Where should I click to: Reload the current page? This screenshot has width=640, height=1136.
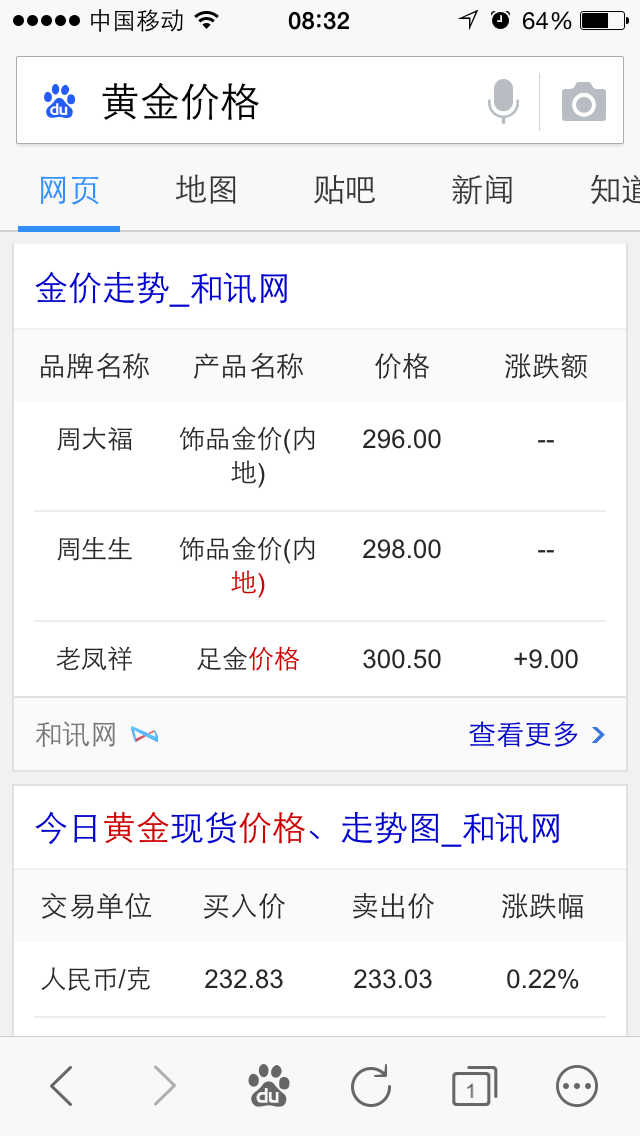371,1087
